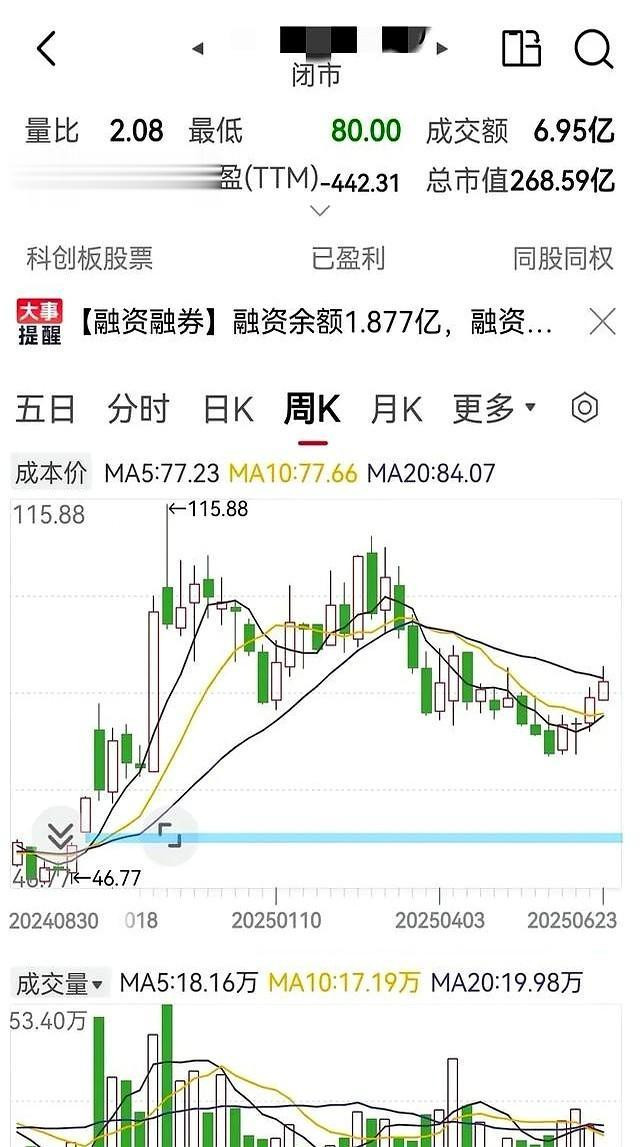Tap the 成本价 indicator button
640x1147 pixels.
(x=51, y=473)
